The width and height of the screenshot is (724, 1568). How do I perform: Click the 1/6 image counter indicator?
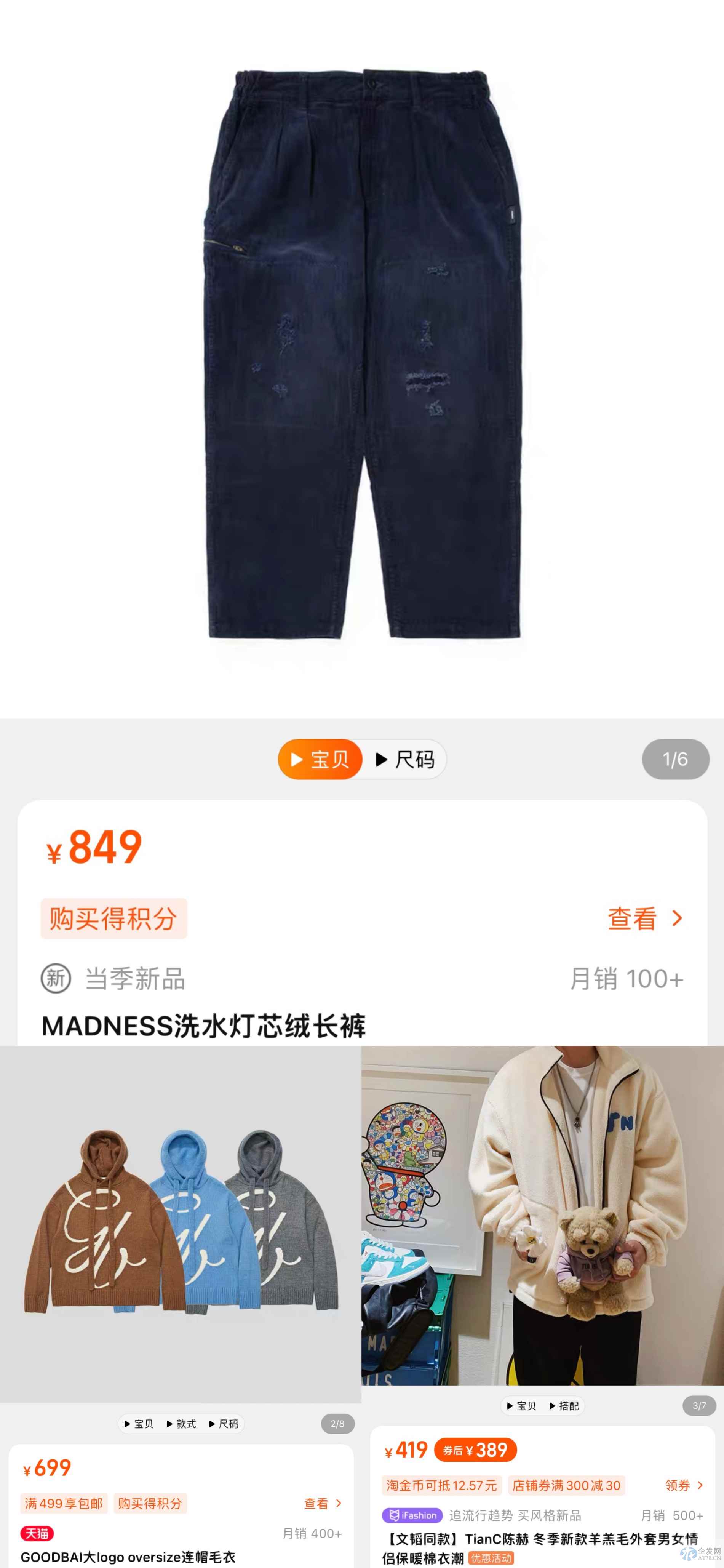pos(675,759)
